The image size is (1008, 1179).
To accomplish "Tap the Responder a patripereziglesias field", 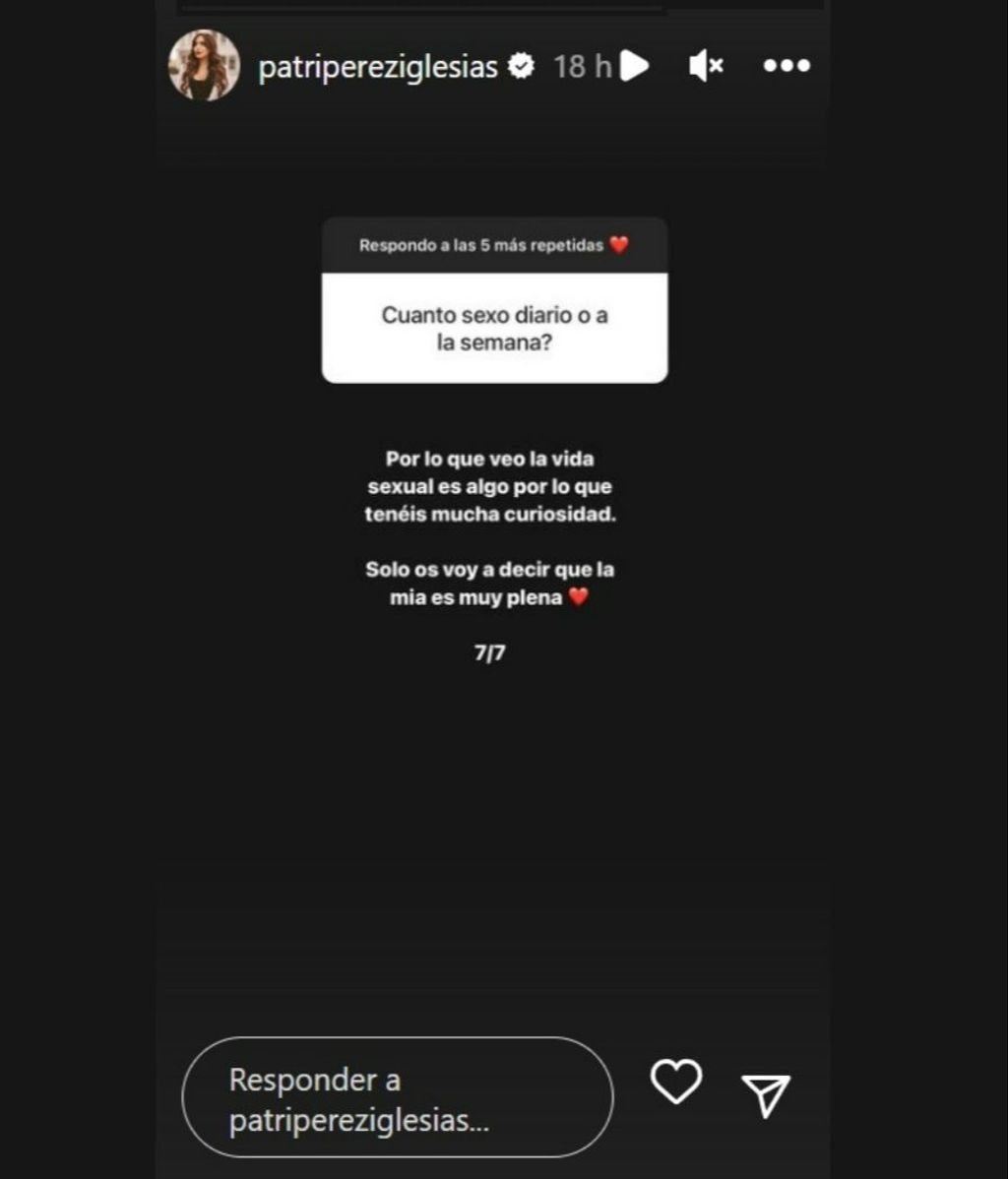I will [398, 1097].
